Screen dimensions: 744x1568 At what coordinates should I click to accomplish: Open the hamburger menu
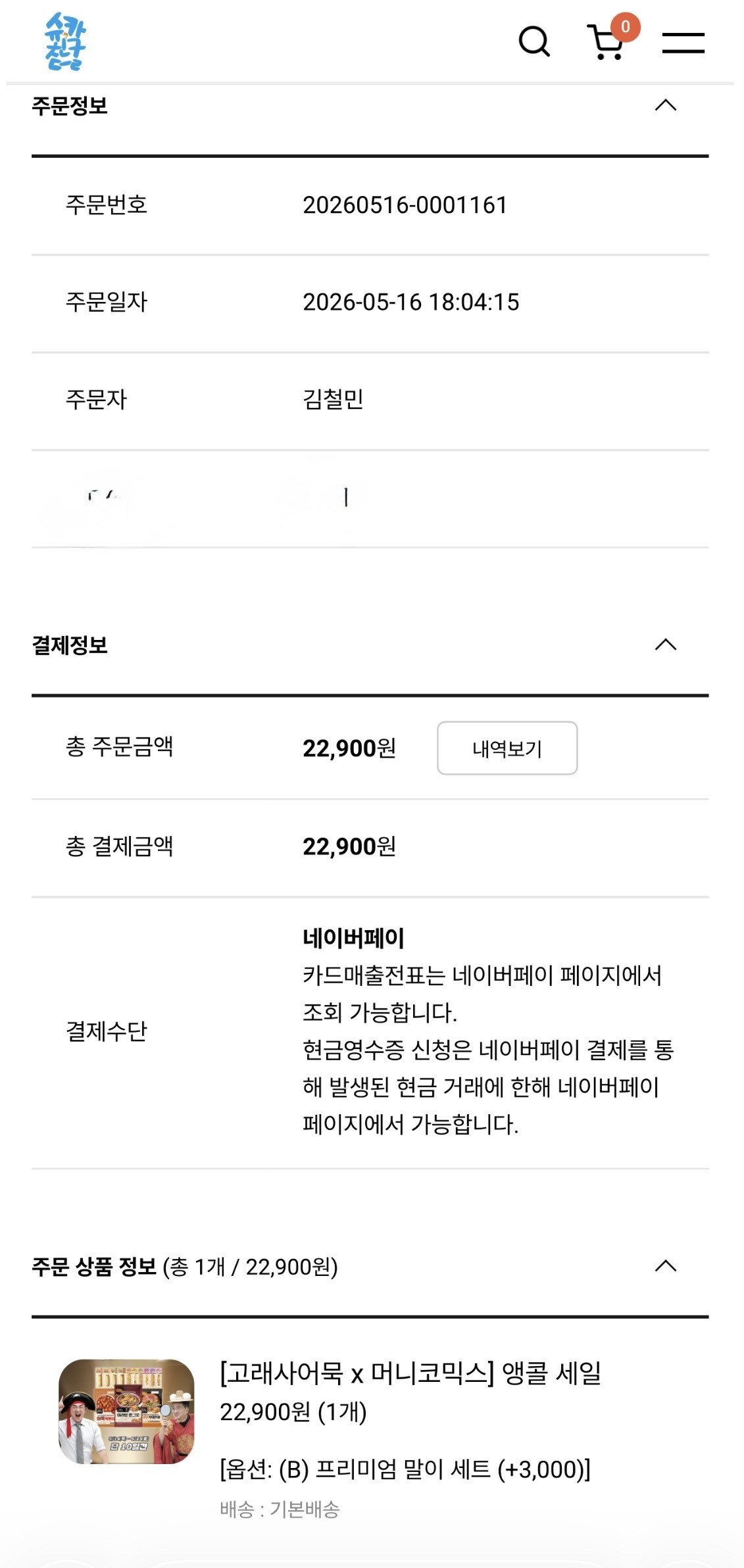coord(683,43)
